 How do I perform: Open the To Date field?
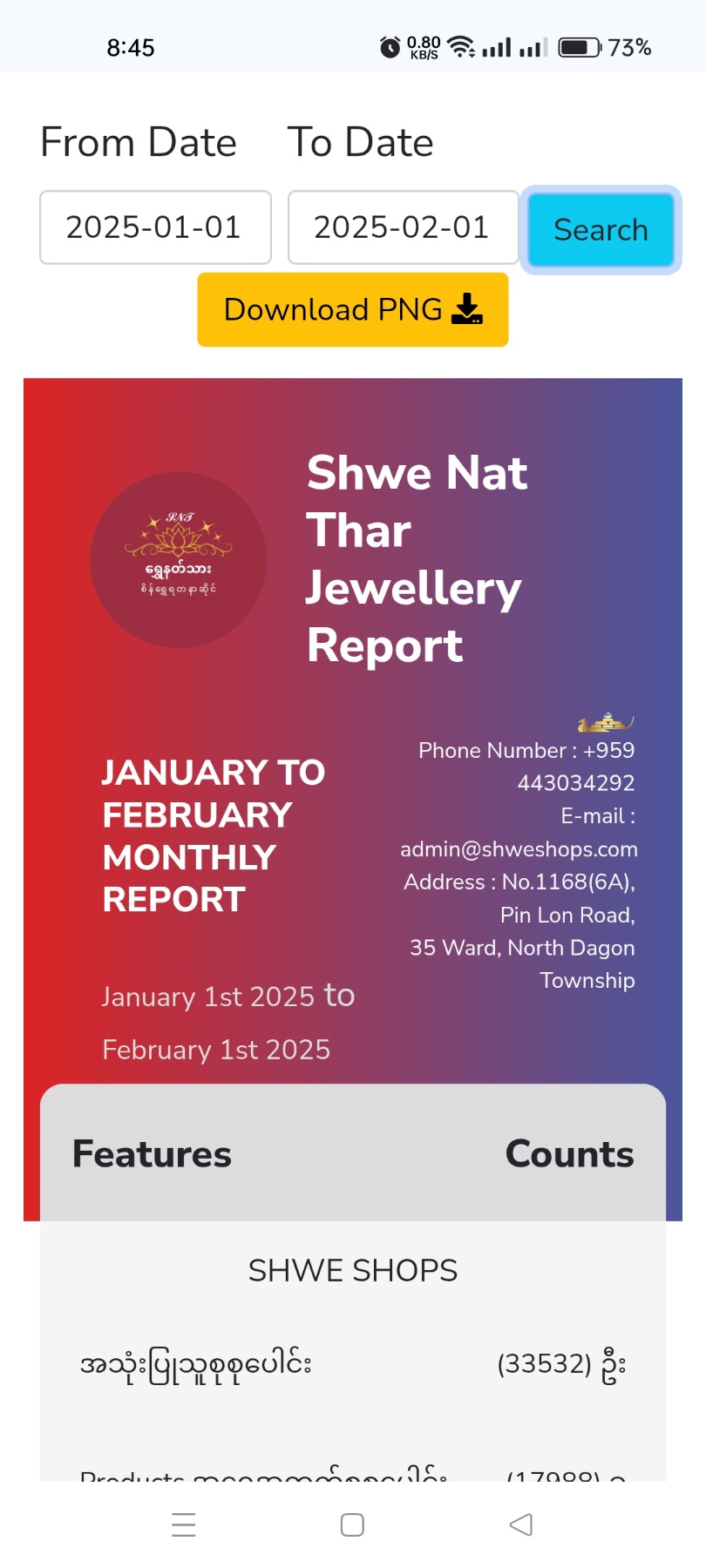[403, 227]
